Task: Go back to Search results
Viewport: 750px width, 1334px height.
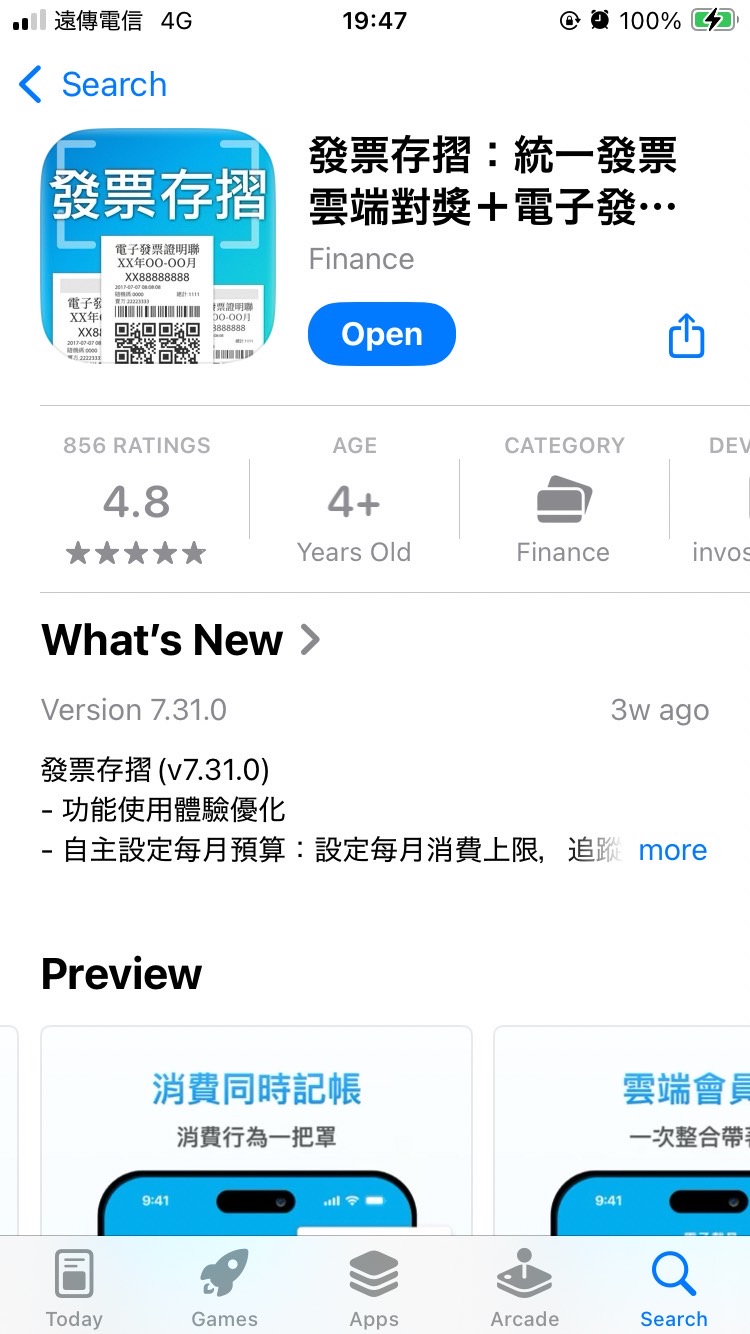Action: 93,85
